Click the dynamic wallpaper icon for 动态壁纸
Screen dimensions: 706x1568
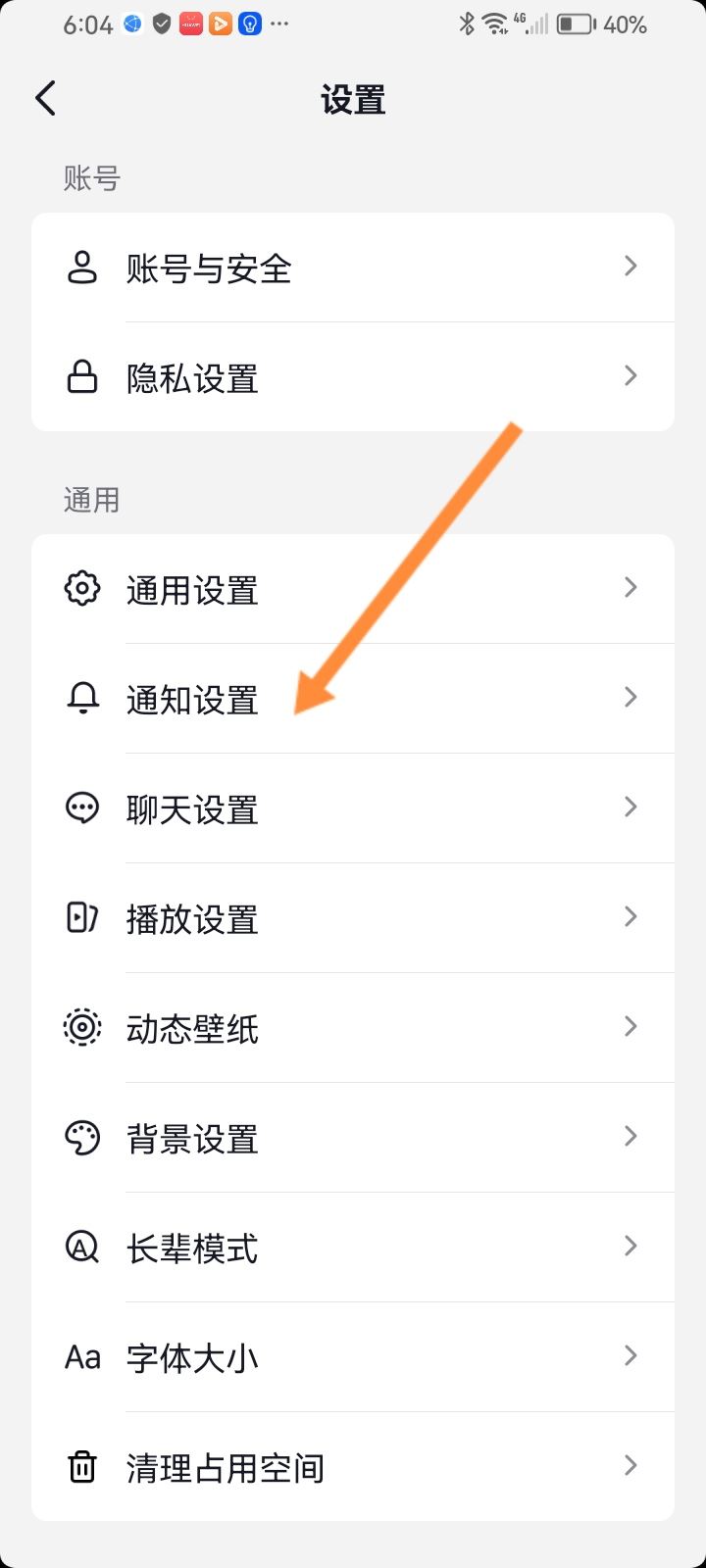coord(82,1027)
